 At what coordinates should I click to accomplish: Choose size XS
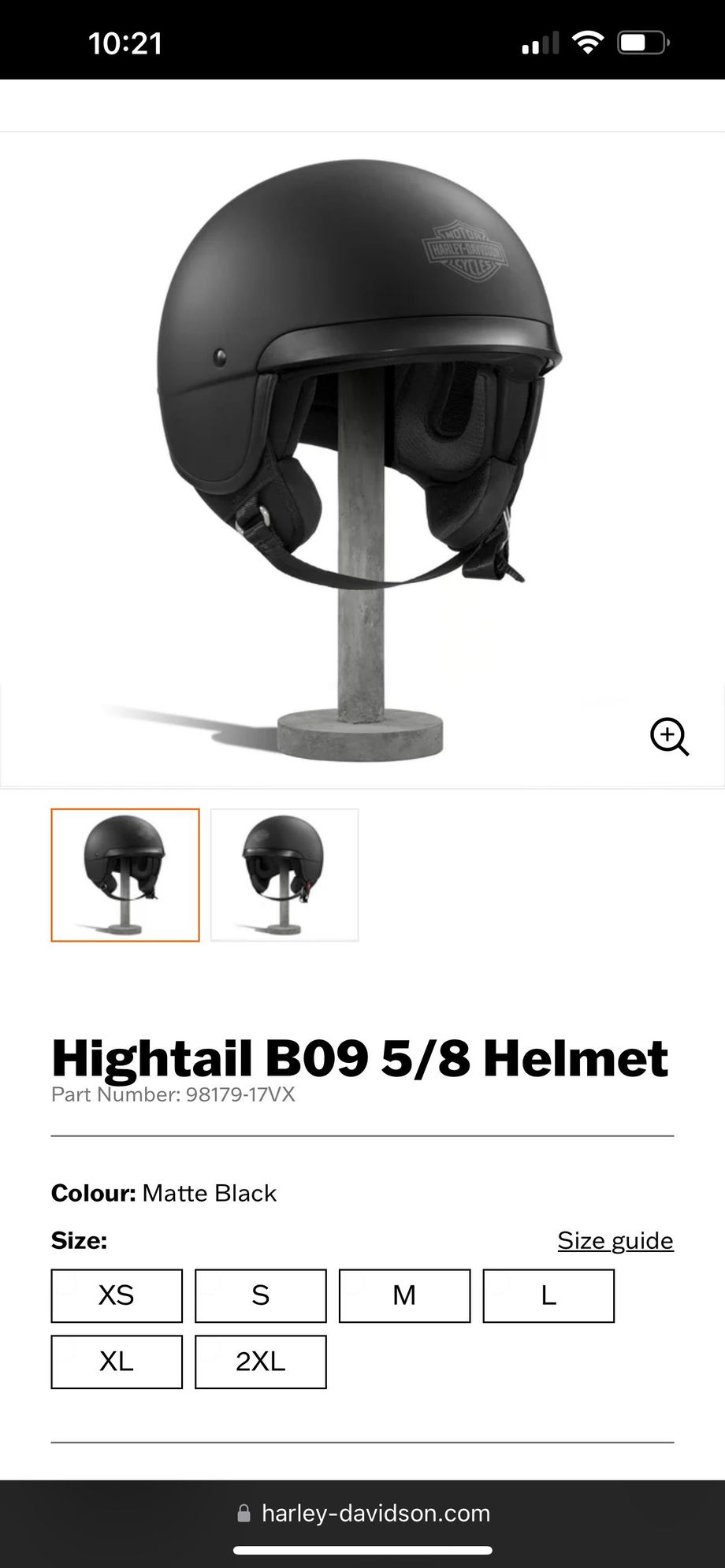pyautogui.click(x=117, y=1295)
